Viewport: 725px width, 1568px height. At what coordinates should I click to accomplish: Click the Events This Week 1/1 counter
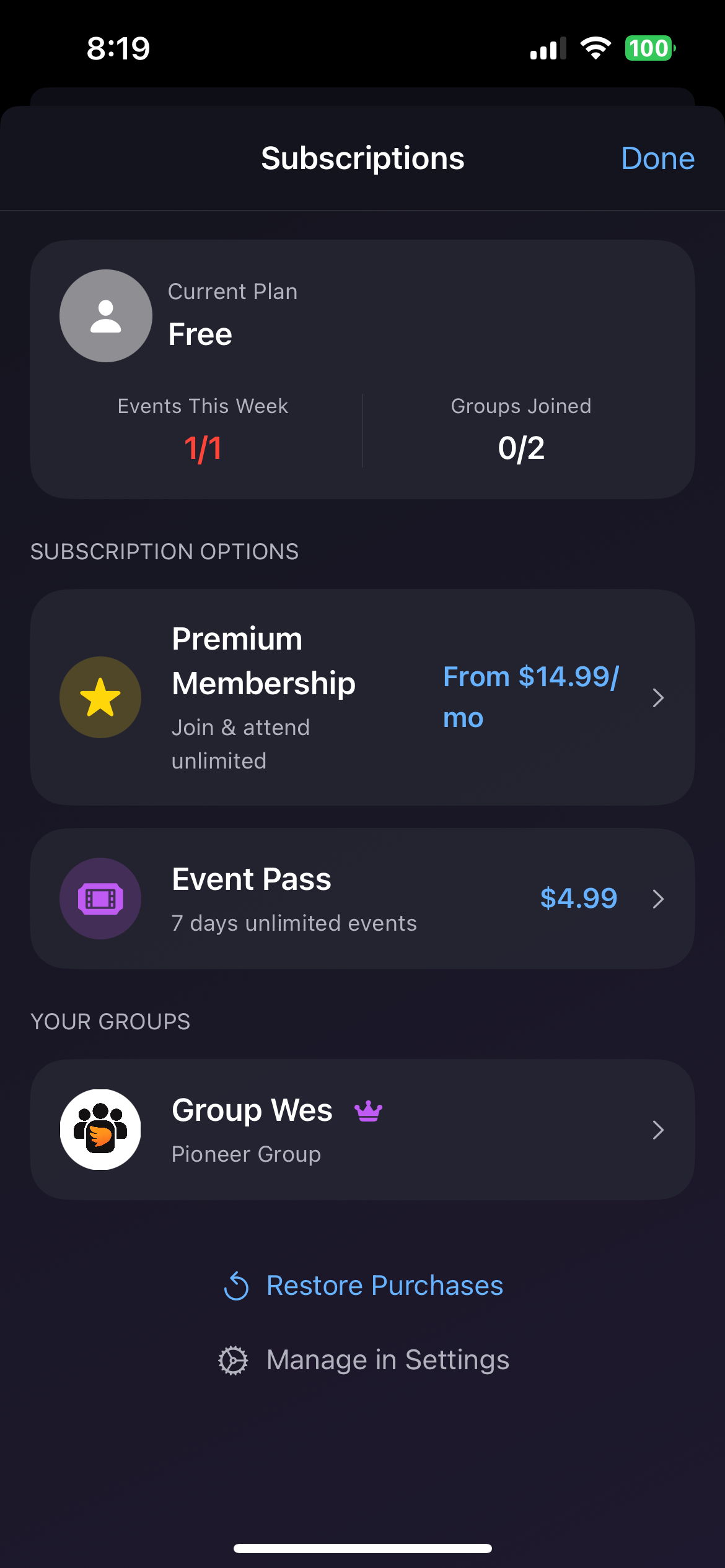click(x=203, y=447)
